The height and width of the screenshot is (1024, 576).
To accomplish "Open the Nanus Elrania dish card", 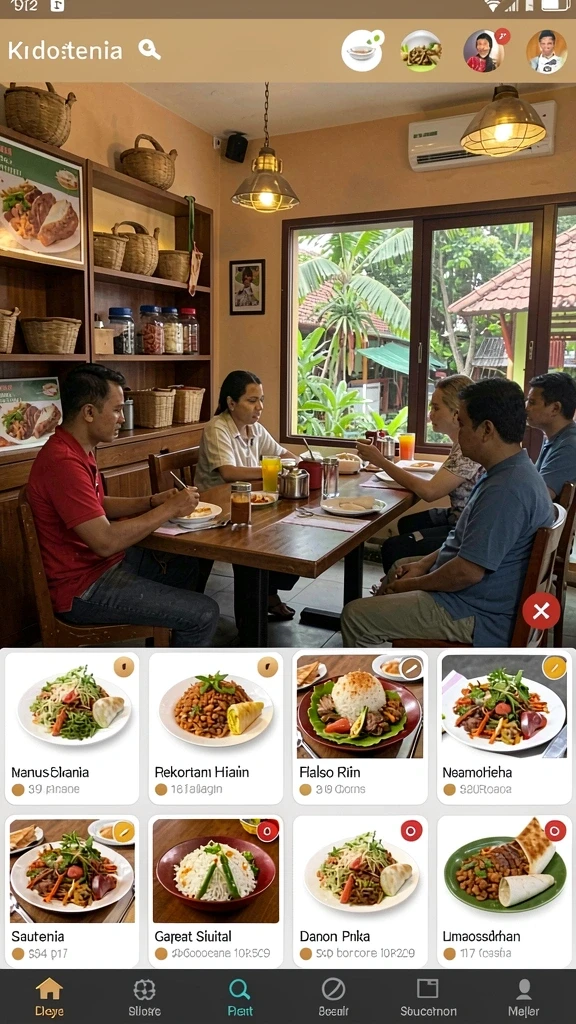I will (72, 728).
